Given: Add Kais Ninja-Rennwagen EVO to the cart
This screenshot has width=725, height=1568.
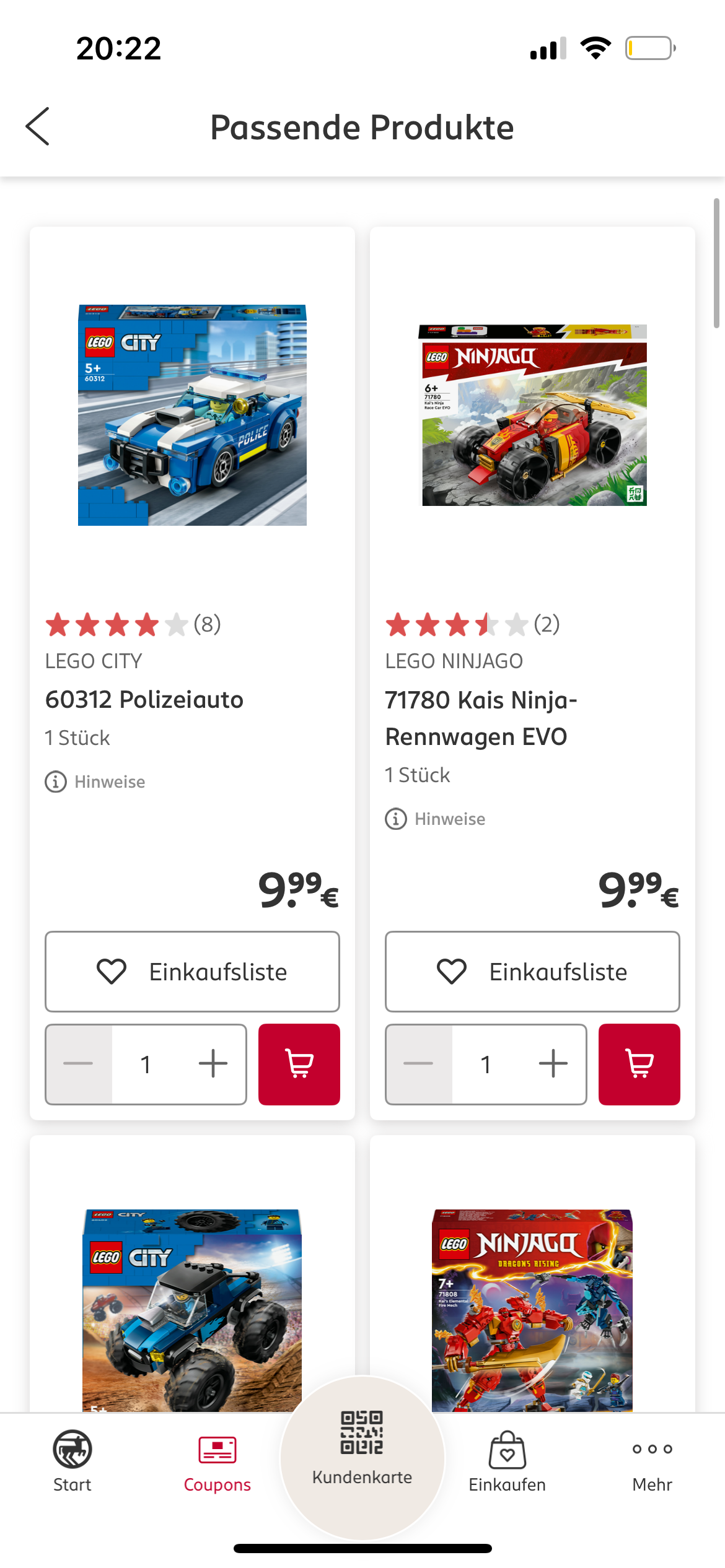Looking at the screenshot, I should coord(639,1065).
